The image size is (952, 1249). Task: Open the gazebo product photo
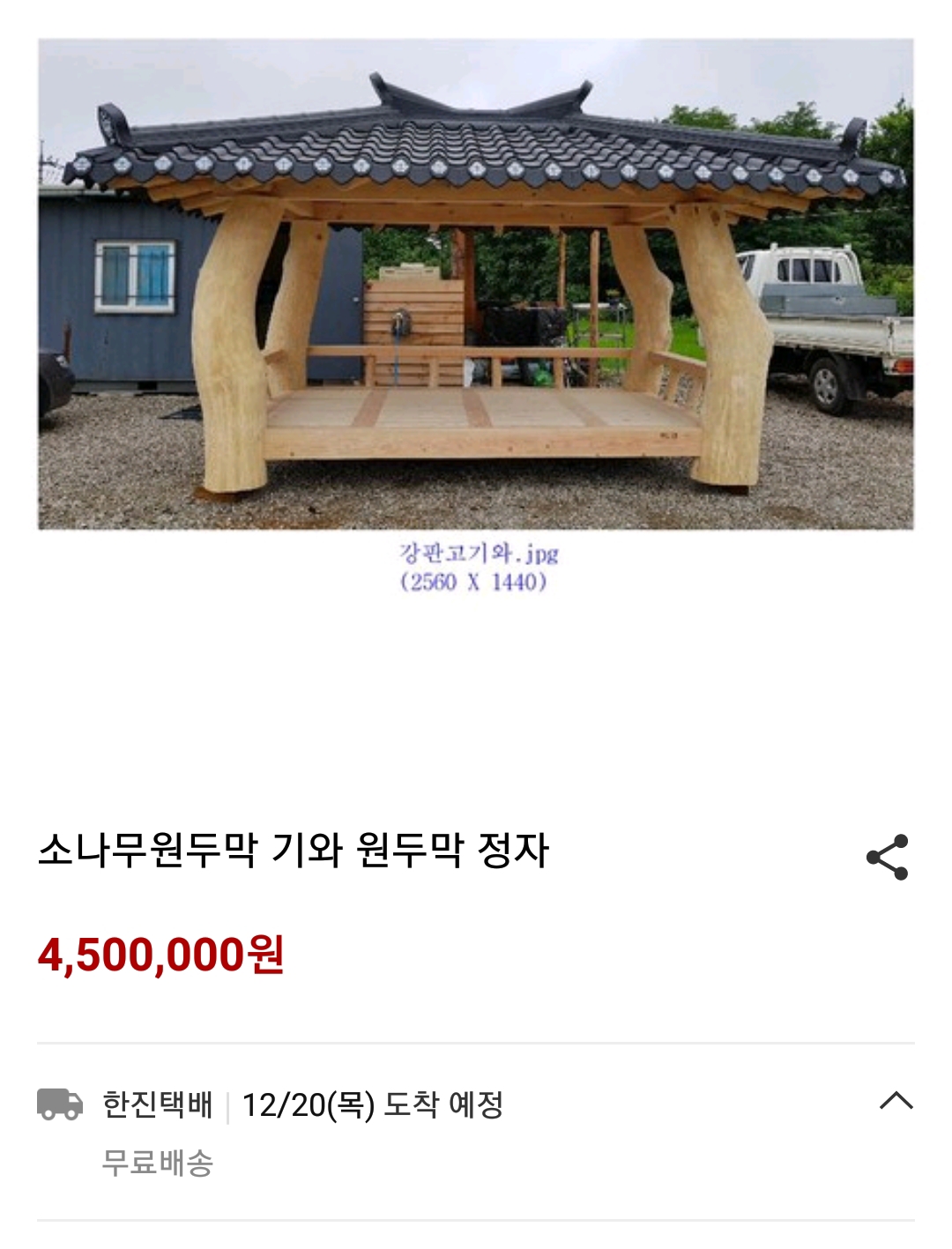coord(476,284)
